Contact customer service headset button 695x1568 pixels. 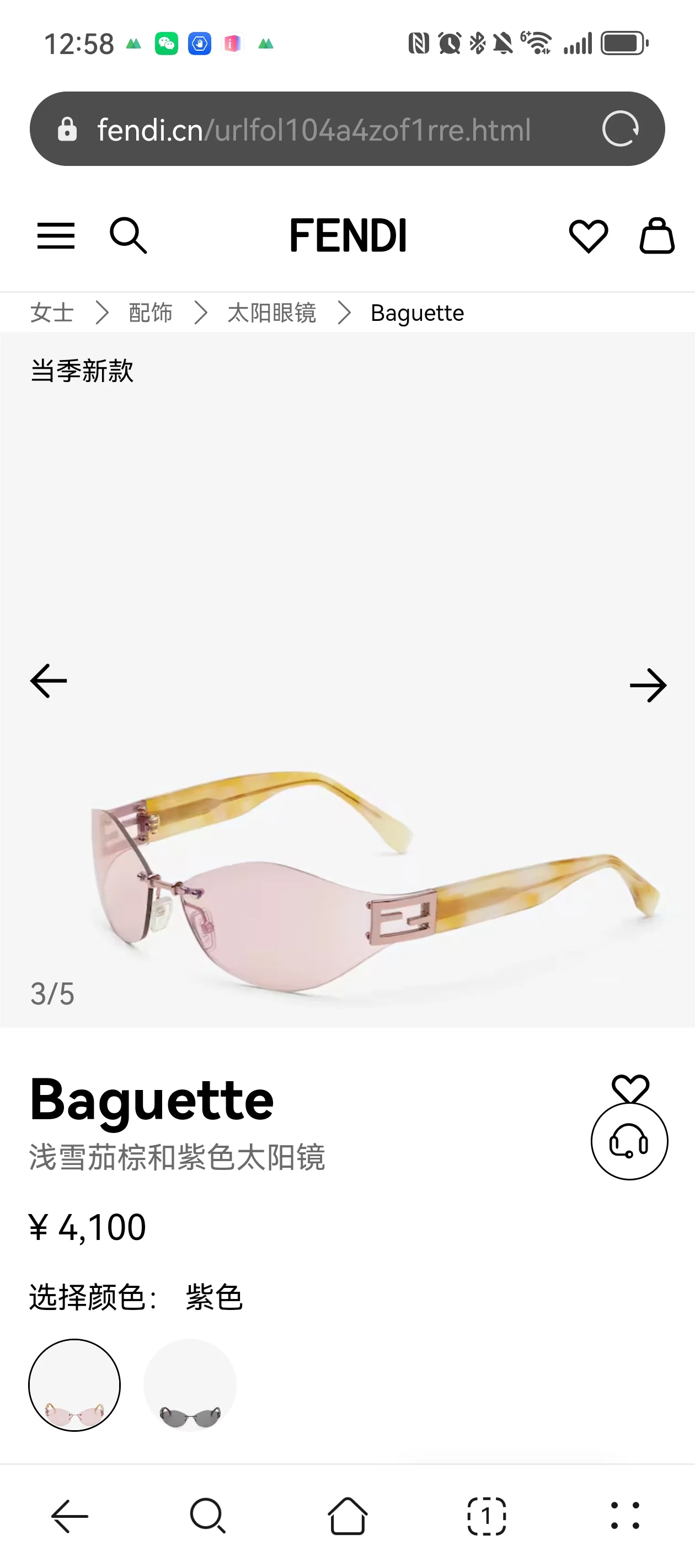(x=629, y=1141)
